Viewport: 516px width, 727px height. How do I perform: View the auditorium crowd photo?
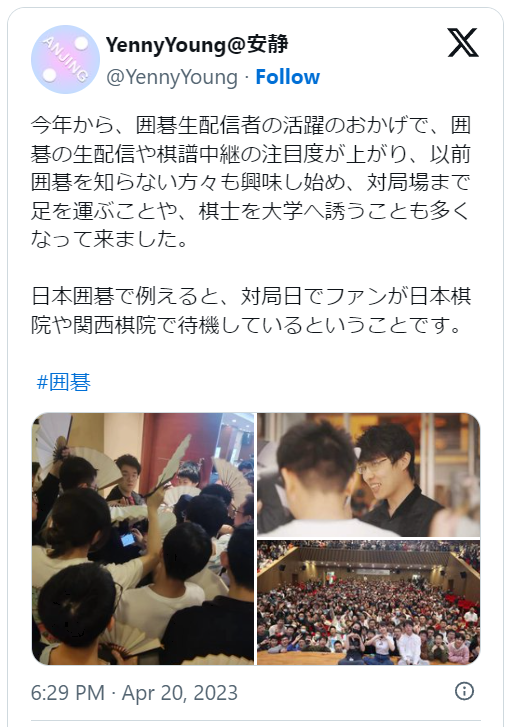pyautogui.click(x=369, y=602)
